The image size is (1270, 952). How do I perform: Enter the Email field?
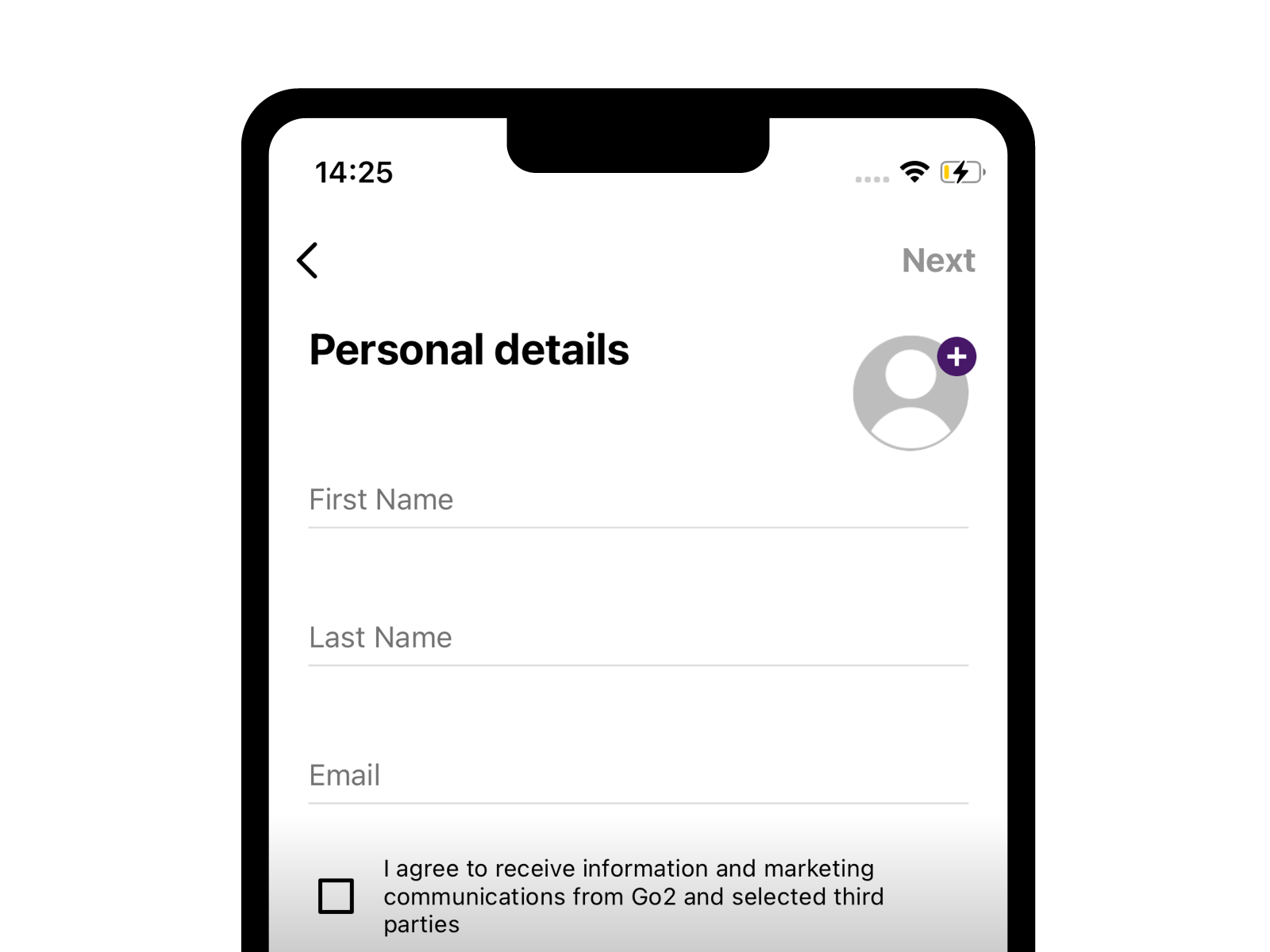637,776
